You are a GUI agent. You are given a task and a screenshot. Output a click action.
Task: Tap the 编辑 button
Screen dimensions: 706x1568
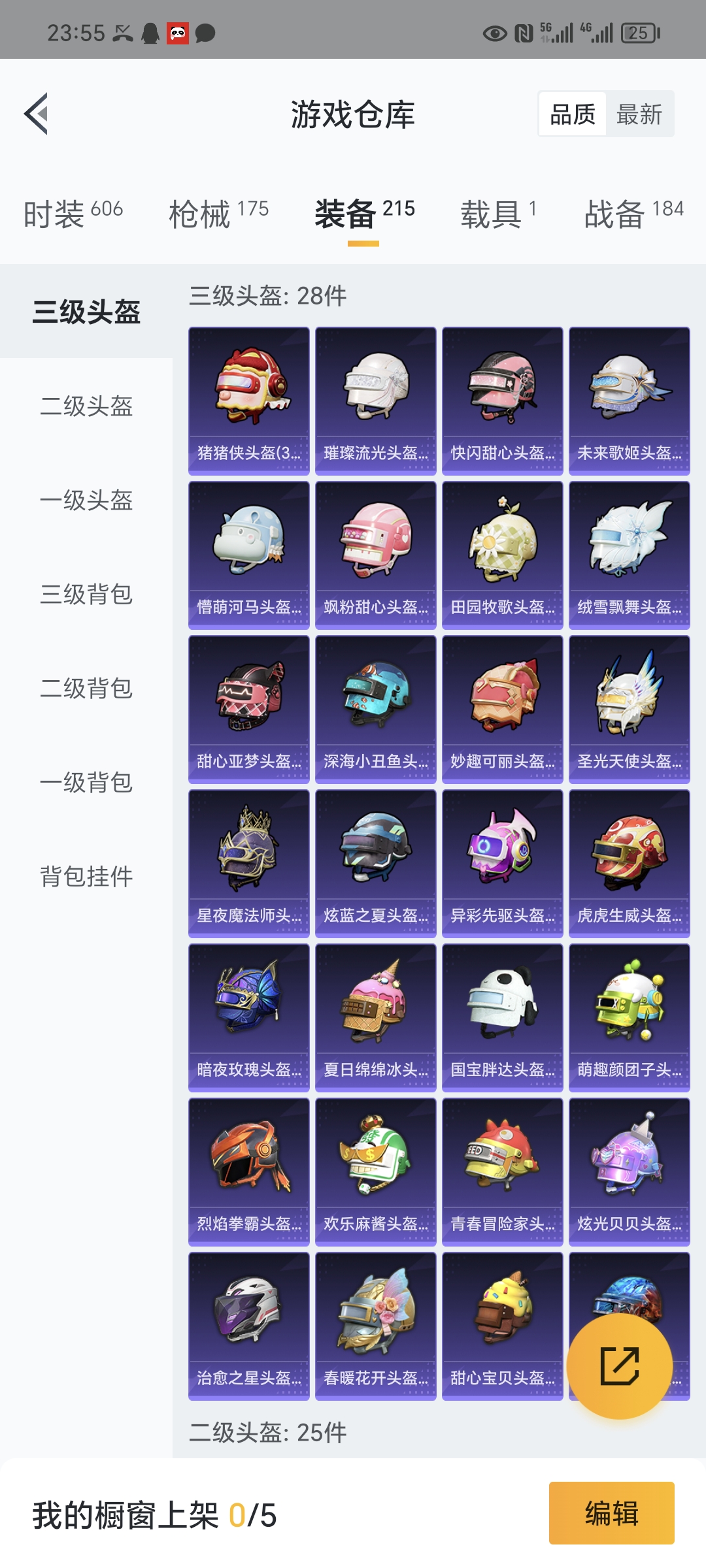(x=612, y=1513)
